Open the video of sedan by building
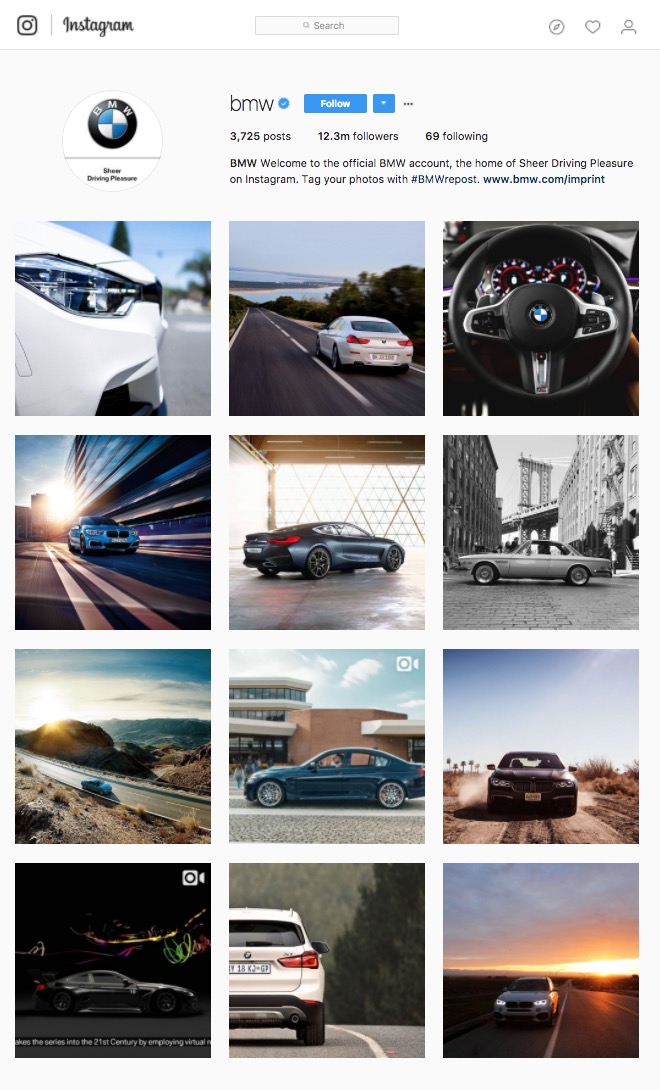660x1090 pixels. coord(327,747)
